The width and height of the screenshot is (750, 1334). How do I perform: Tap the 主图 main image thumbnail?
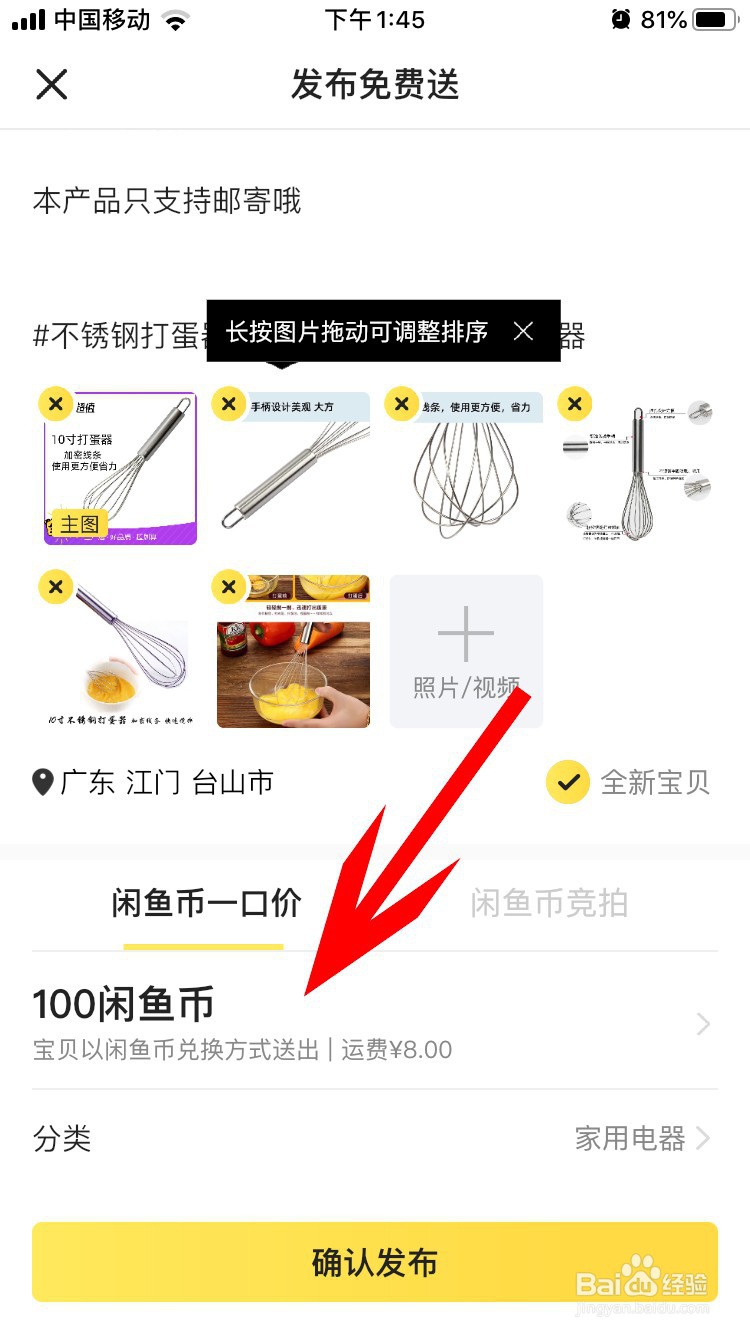(x=118, y=467)
